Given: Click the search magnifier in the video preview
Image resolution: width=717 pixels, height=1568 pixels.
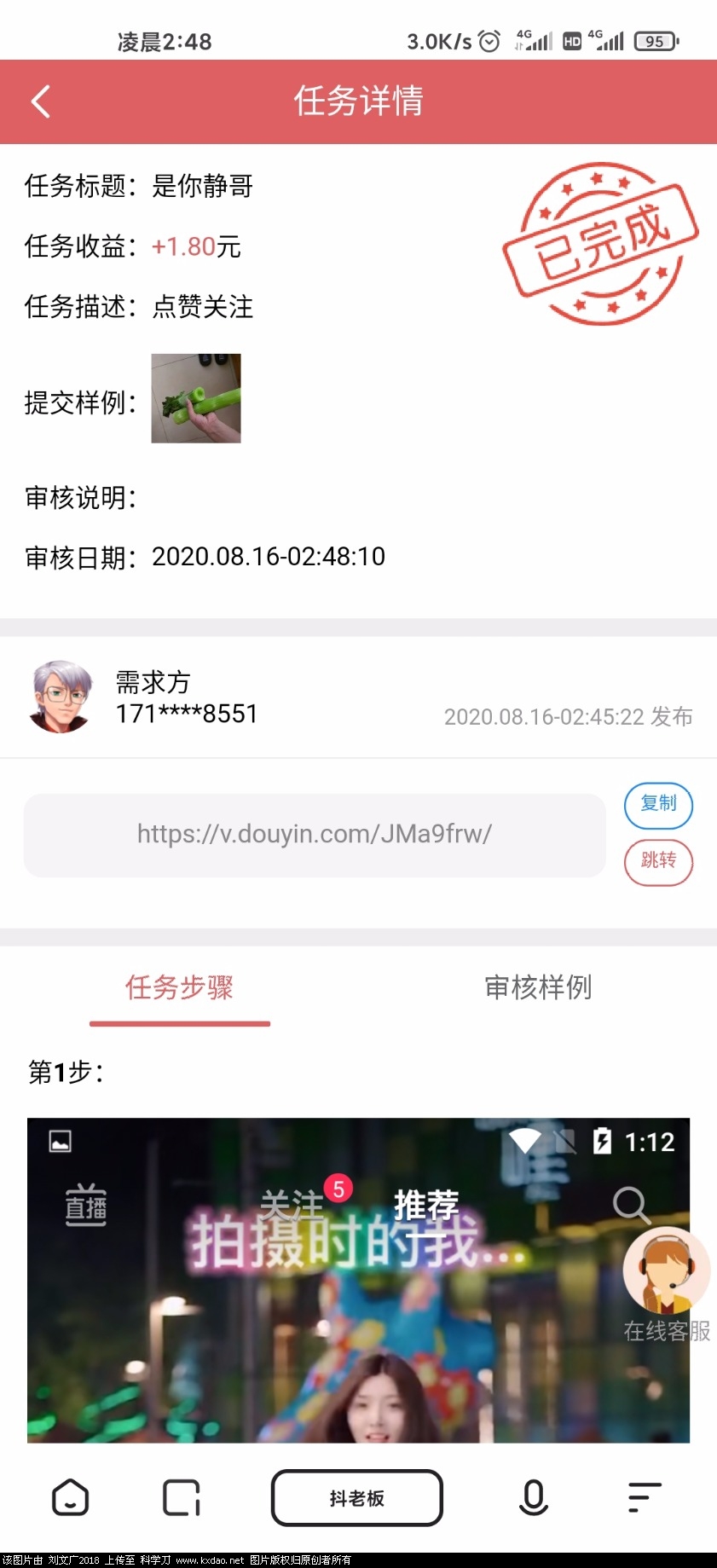Looking at the screenshot, I should tap(630, 1206).
